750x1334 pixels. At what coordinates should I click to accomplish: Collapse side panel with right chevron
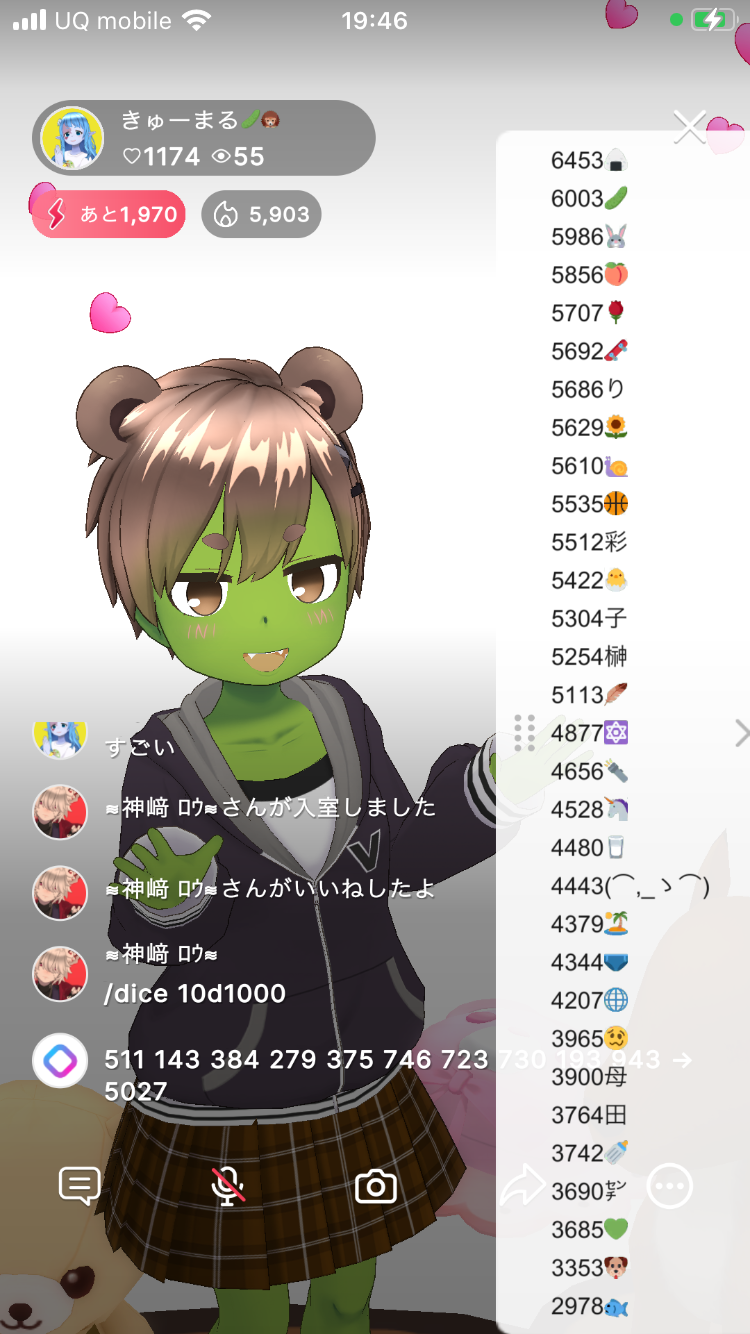[741, 733]
